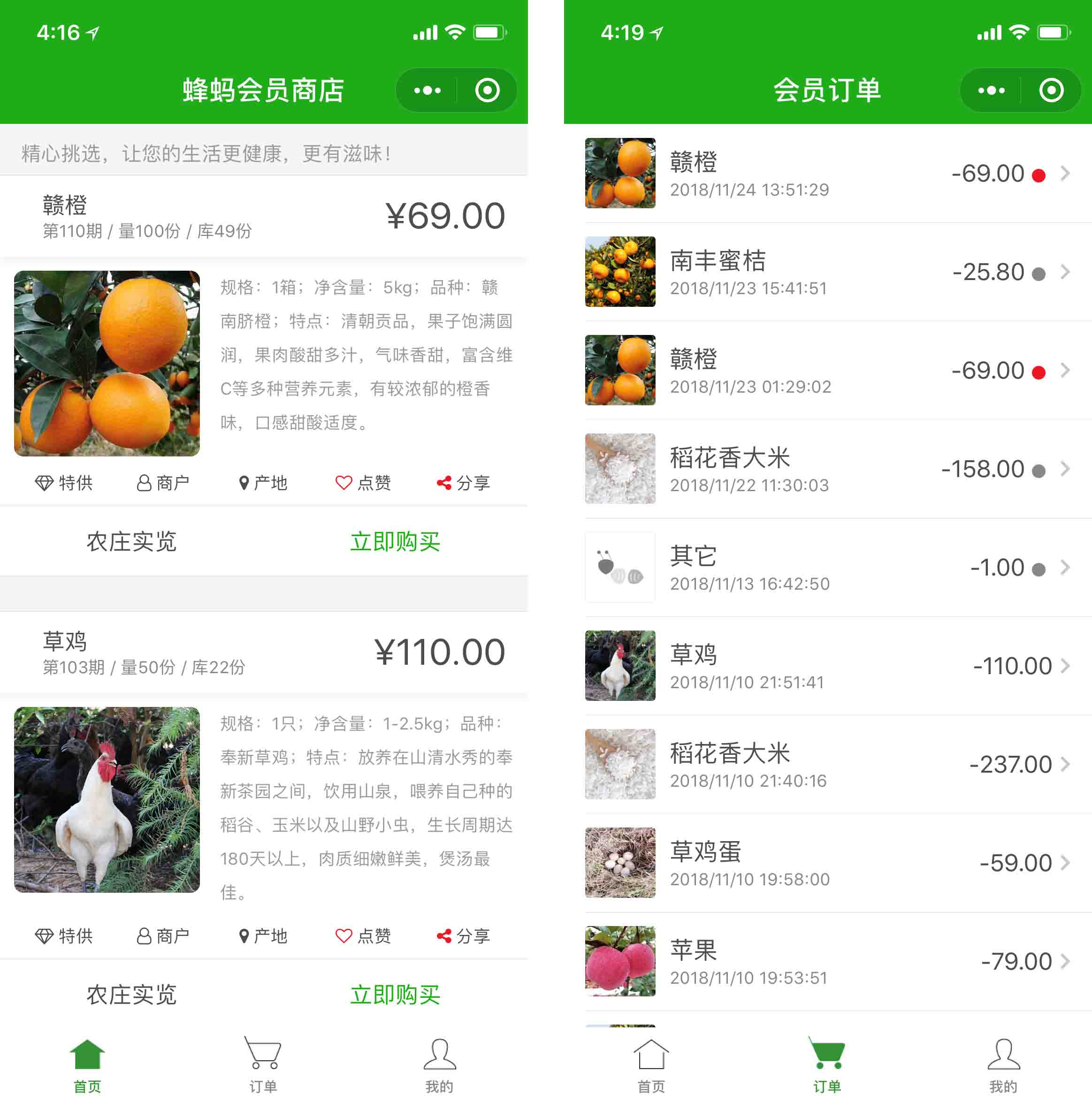Switch to 我的 tab on 会员订单 screen

click(x=1003, y=1065)
